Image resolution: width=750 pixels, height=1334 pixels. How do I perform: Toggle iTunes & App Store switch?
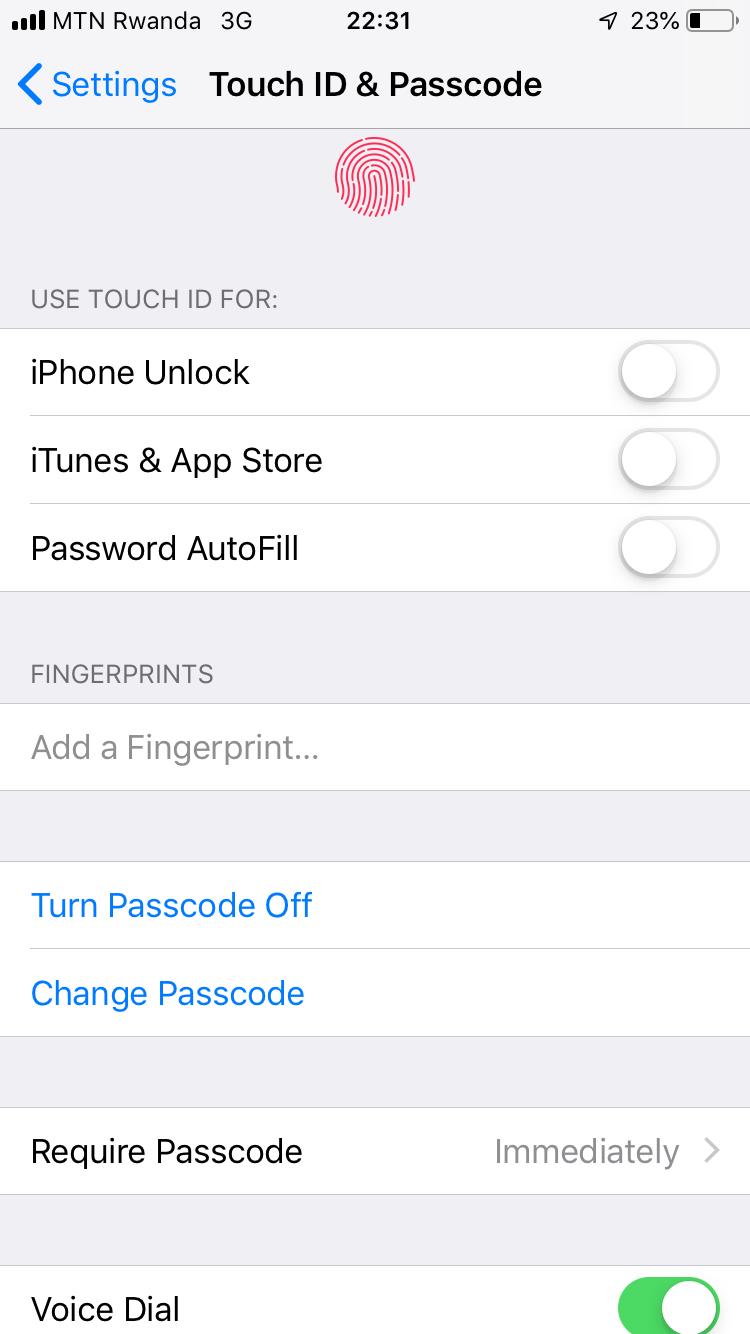point(669,460)
